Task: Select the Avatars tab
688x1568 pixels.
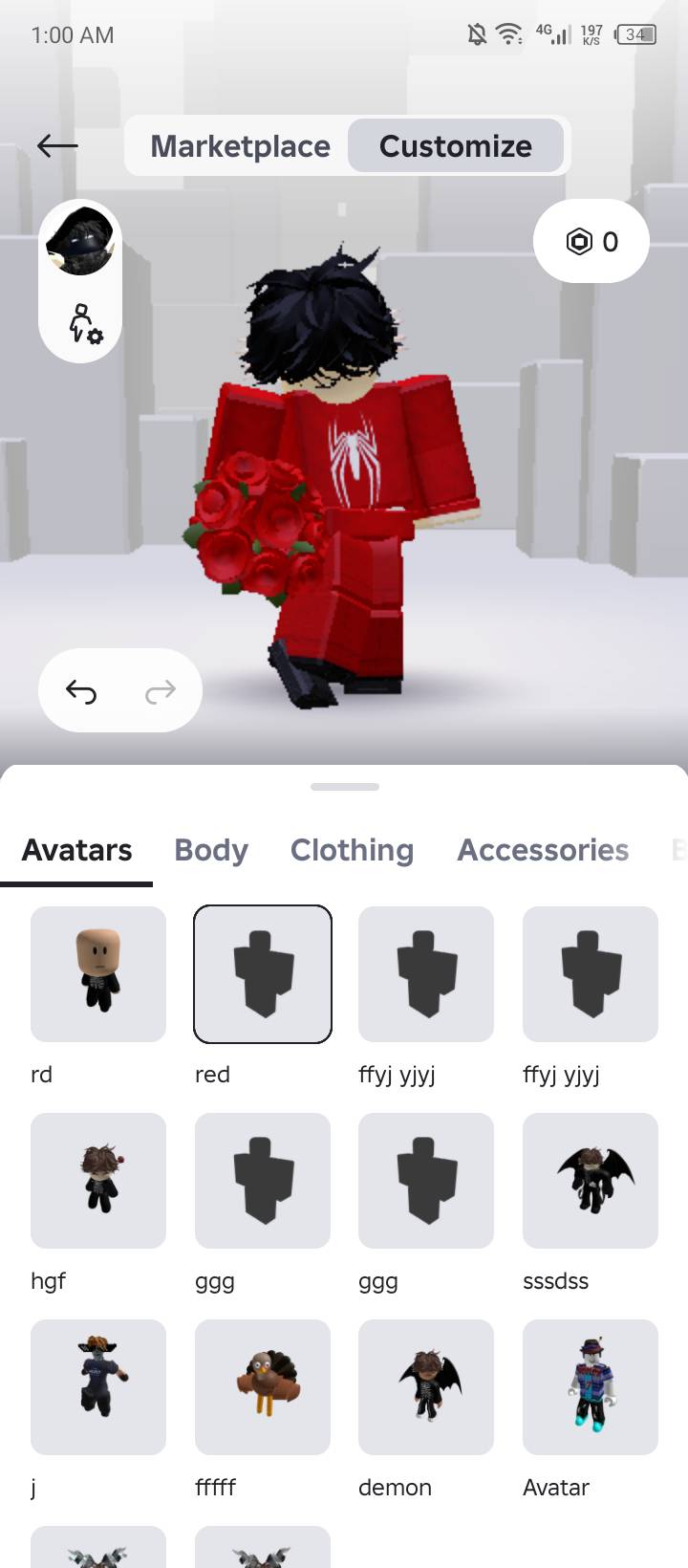Action: 76,850
